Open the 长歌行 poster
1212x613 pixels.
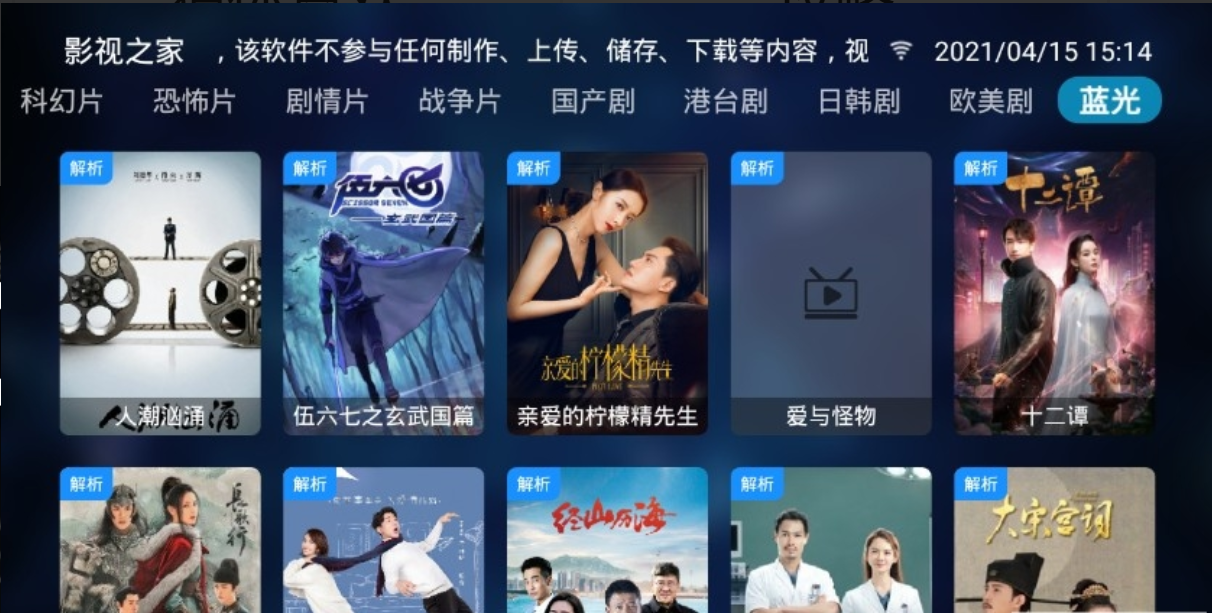[160, 545]
